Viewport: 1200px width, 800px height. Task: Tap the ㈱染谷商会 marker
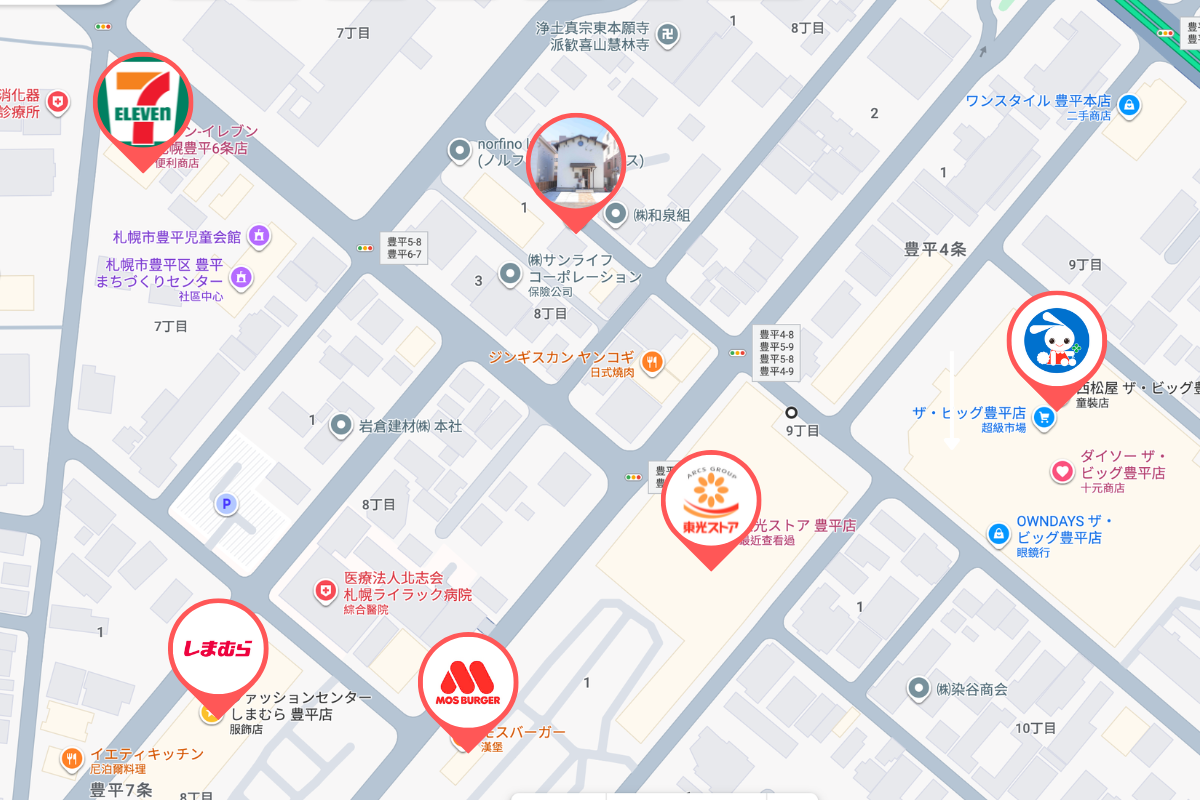coord(918,688)
